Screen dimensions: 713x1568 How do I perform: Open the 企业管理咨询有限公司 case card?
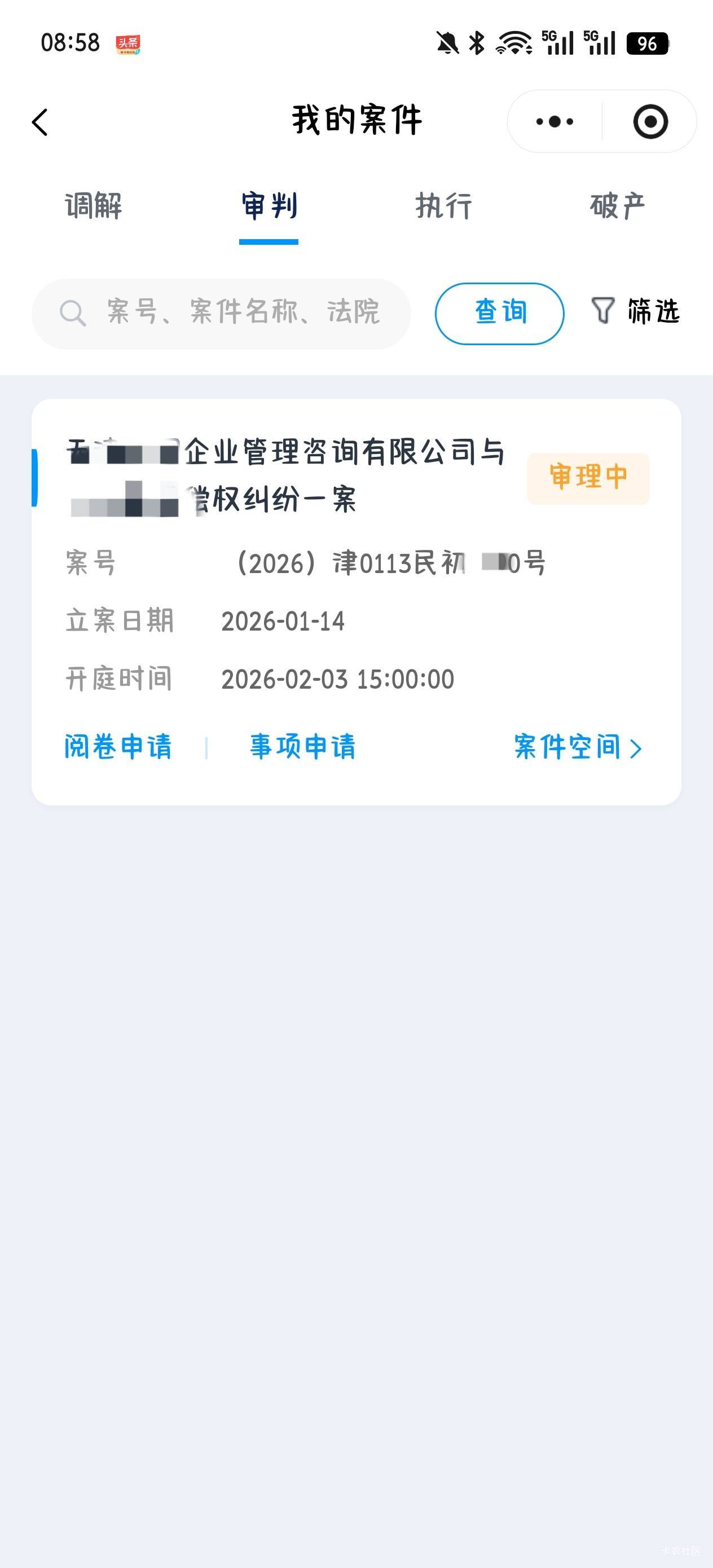356,601
